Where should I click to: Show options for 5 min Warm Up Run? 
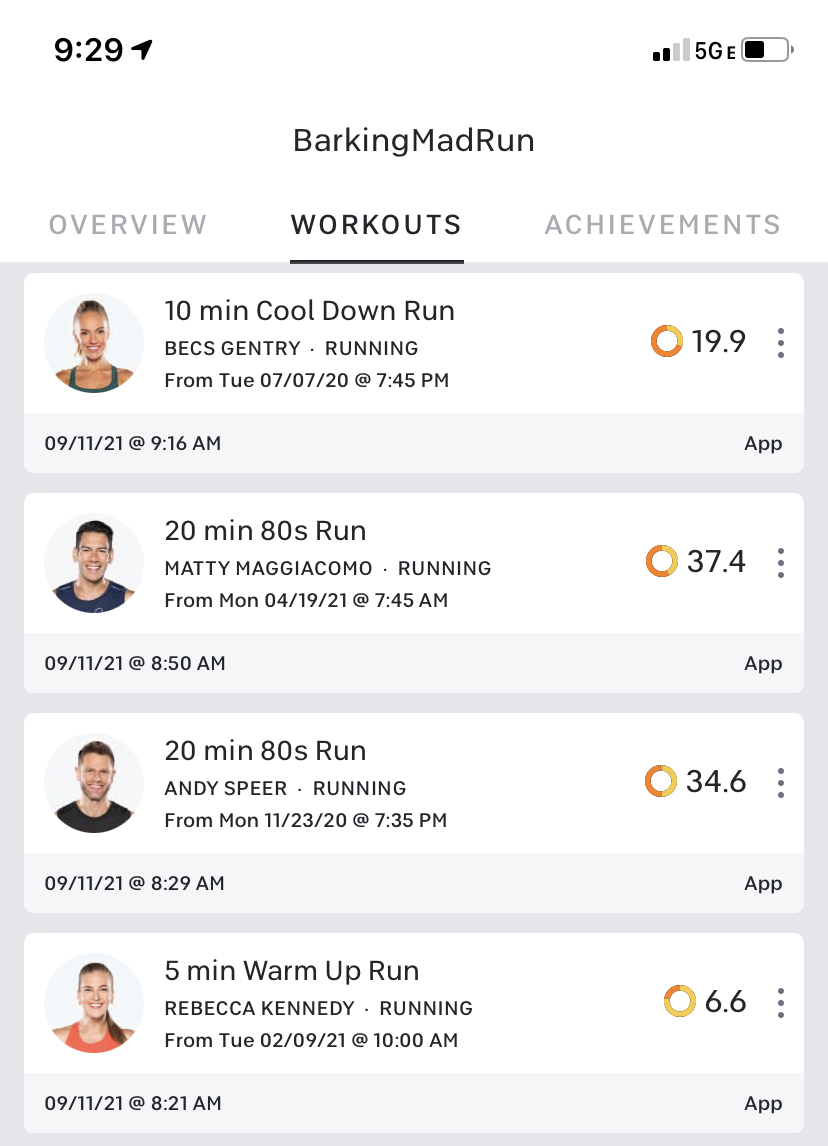click(x=780, y=1003)
